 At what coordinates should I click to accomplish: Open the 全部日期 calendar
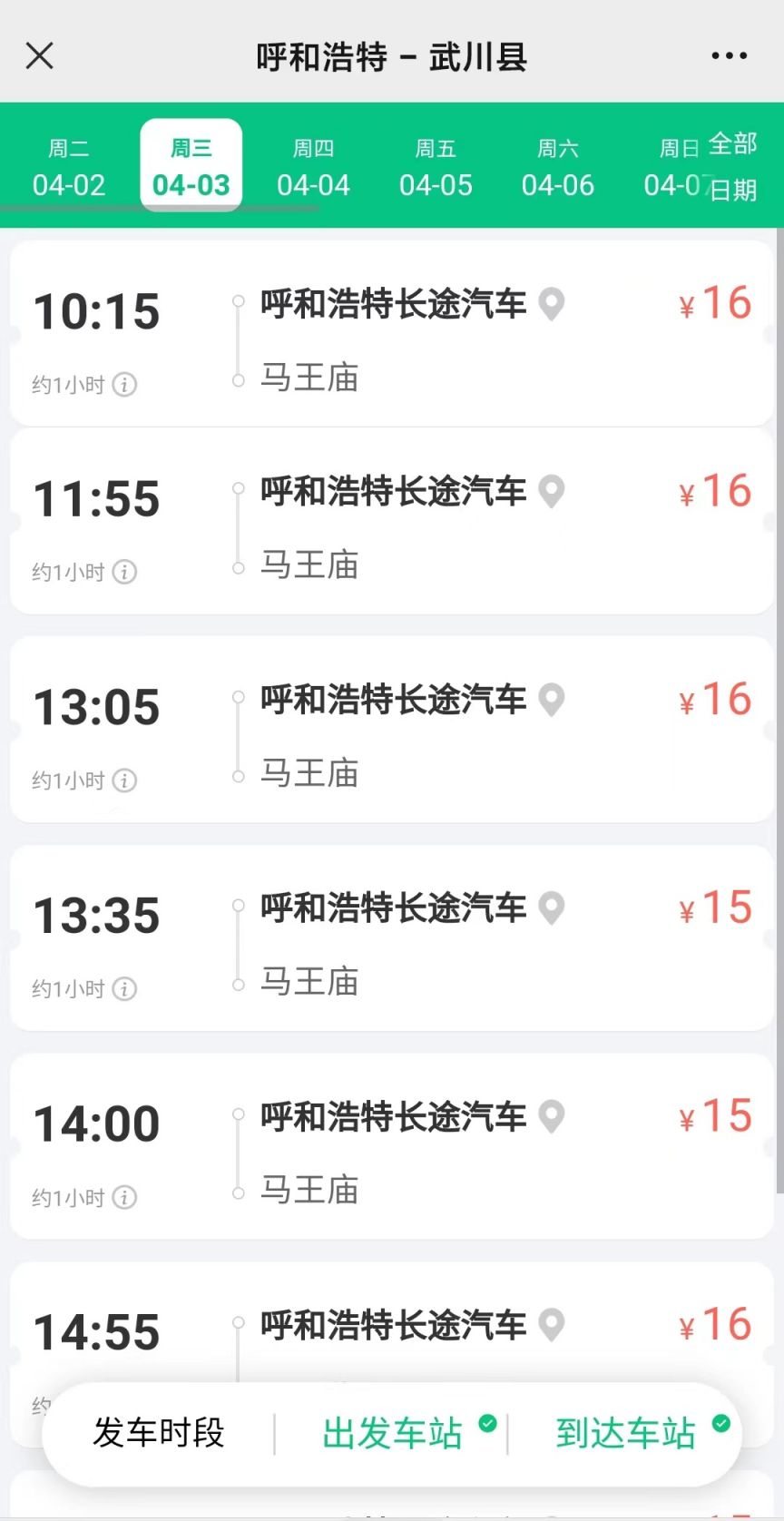click(733, 167)
